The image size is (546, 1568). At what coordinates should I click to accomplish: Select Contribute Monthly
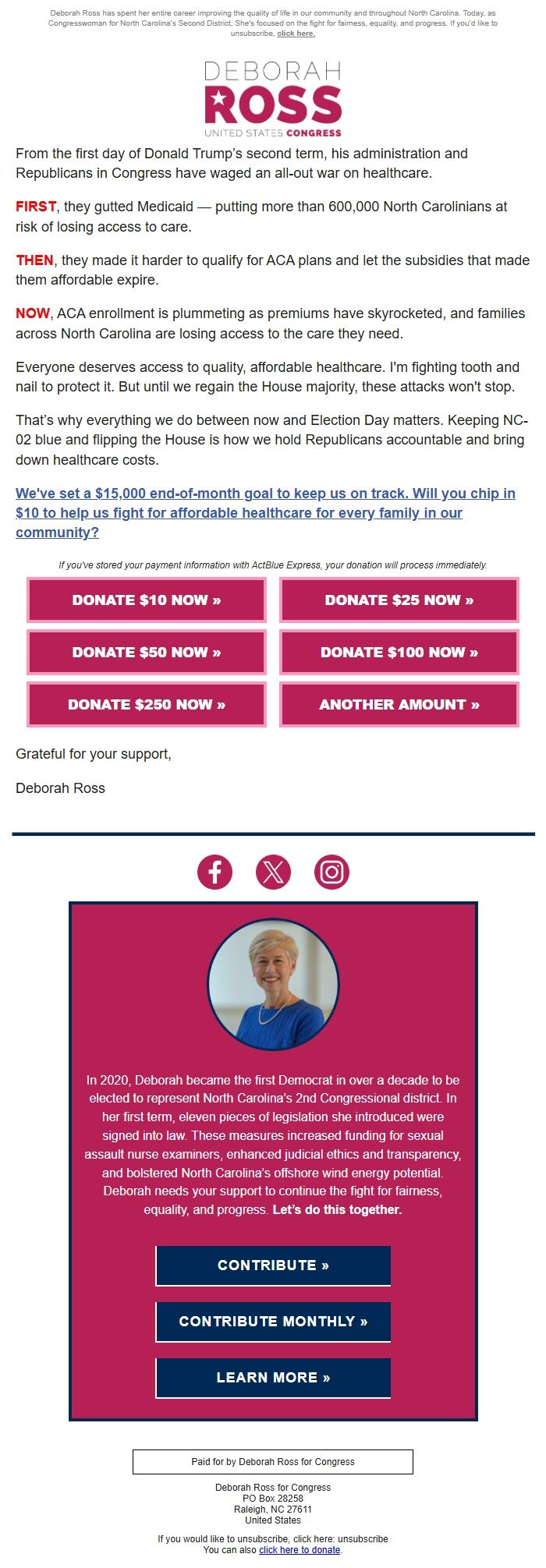click(273, 1321)
